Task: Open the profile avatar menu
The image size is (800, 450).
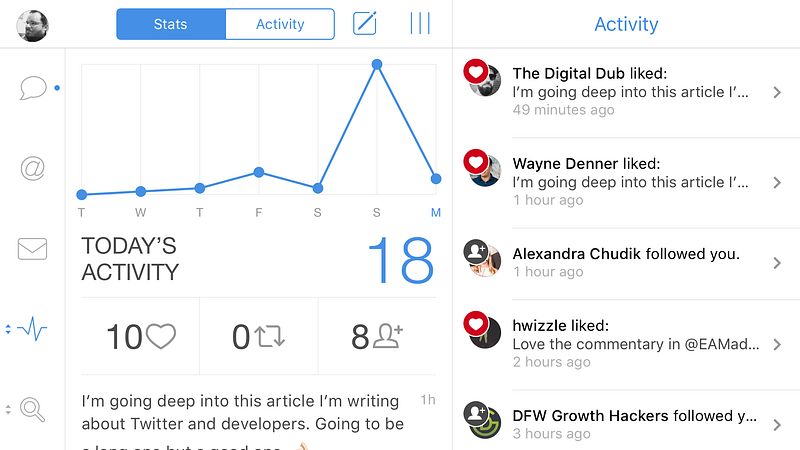Action: pyautogui.click(x=32, y=24)
